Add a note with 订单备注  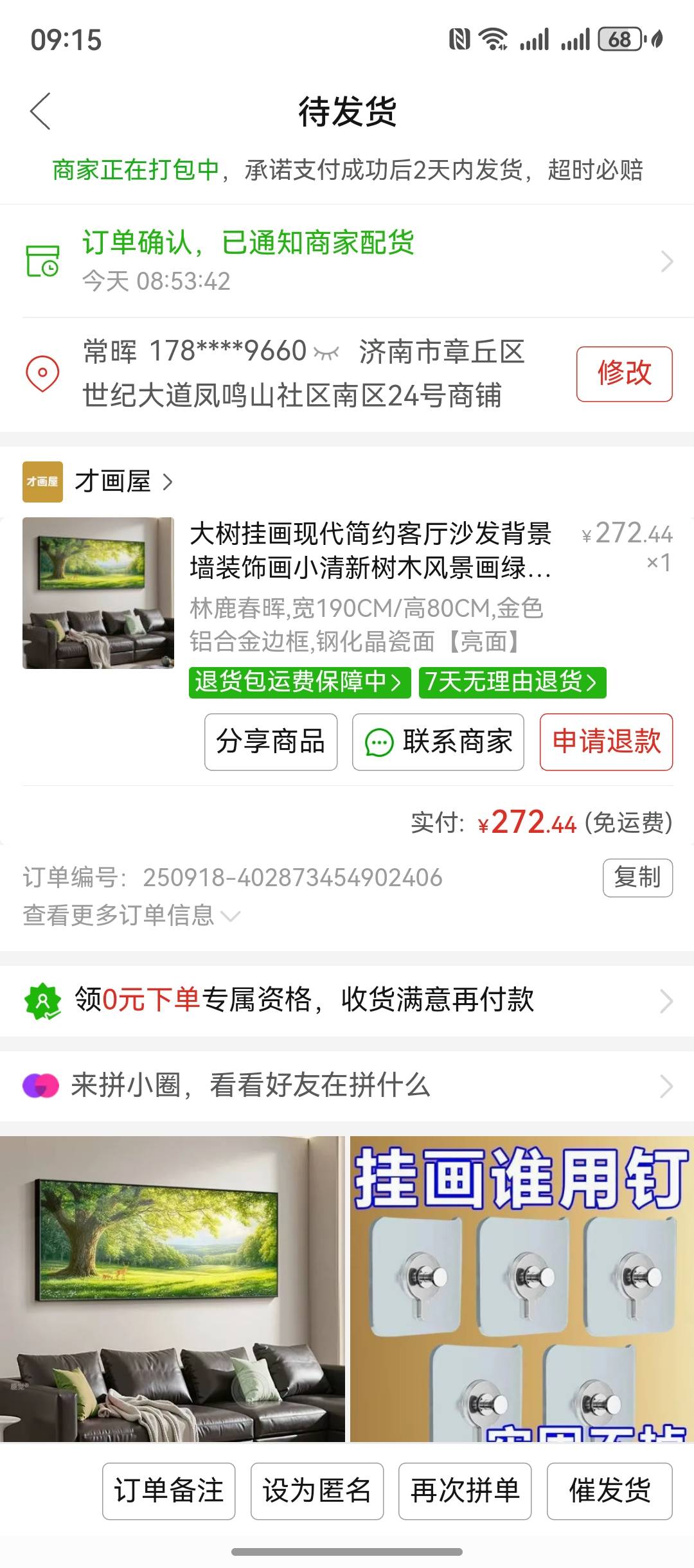168,1491
